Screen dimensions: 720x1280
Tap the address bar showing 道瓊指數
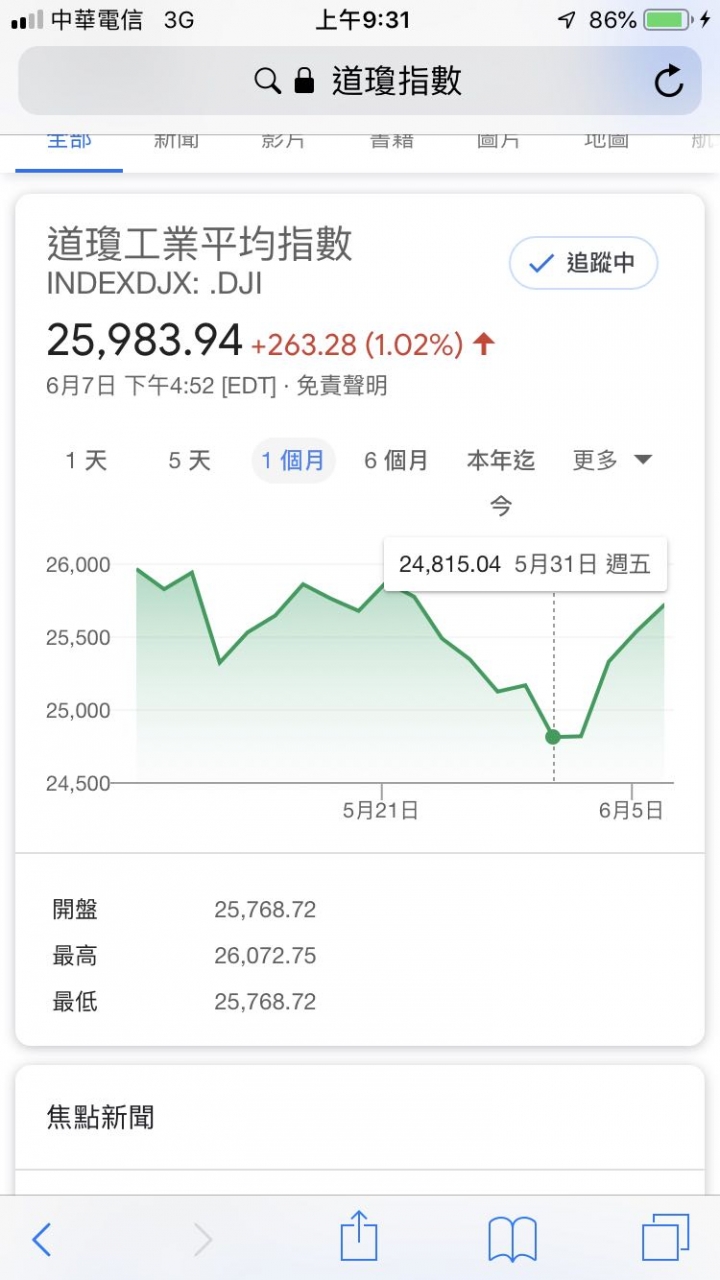click(x=360, y=81)
